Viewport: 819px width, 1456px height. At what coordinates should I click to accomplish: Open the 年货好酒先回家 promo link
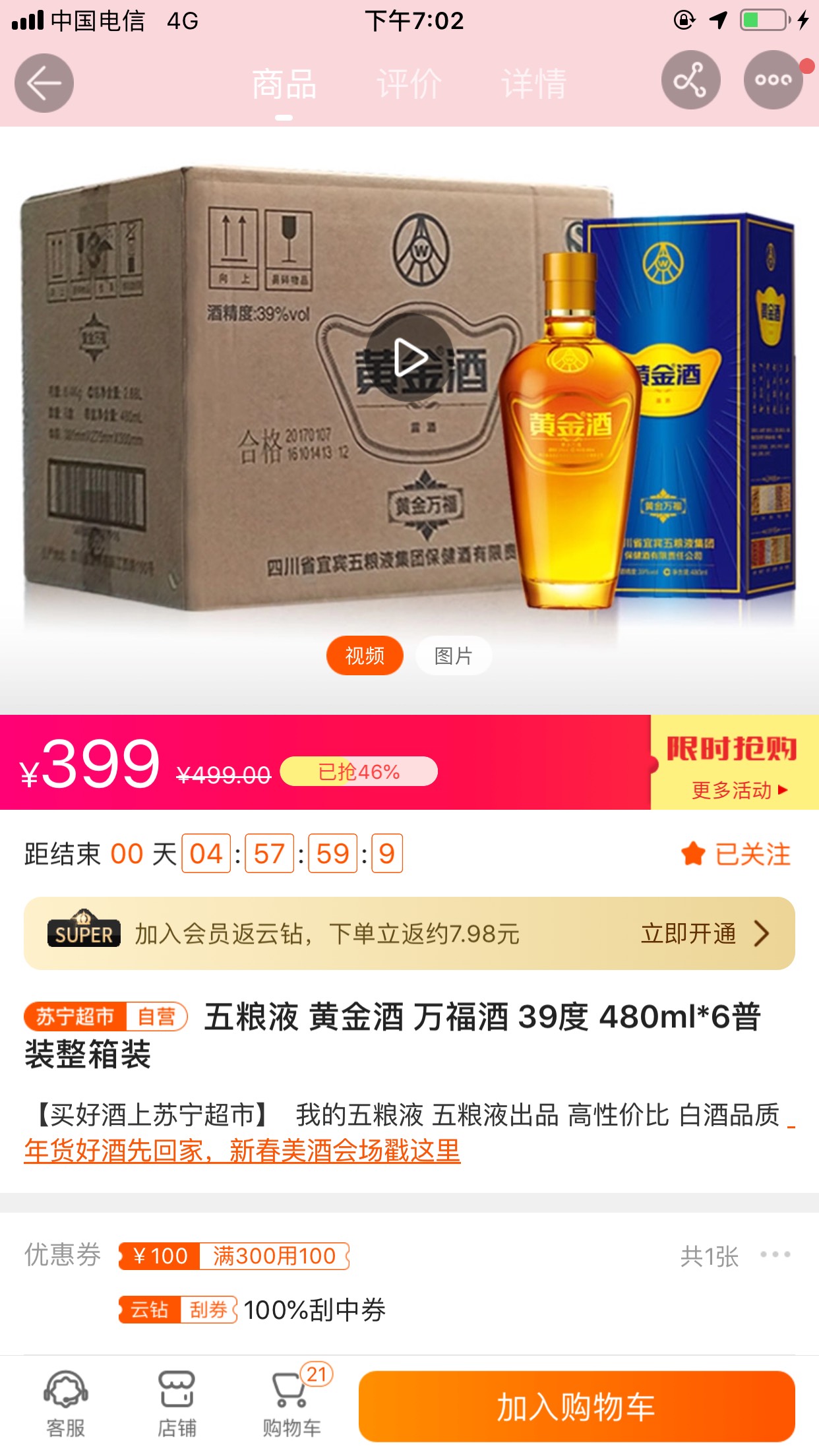(x=242, y=1151)
